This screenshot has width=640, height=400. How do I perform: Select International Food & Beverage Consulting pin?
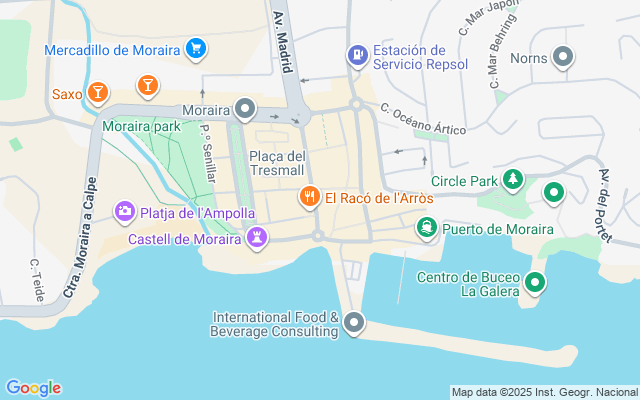click(x=354, y=323)
